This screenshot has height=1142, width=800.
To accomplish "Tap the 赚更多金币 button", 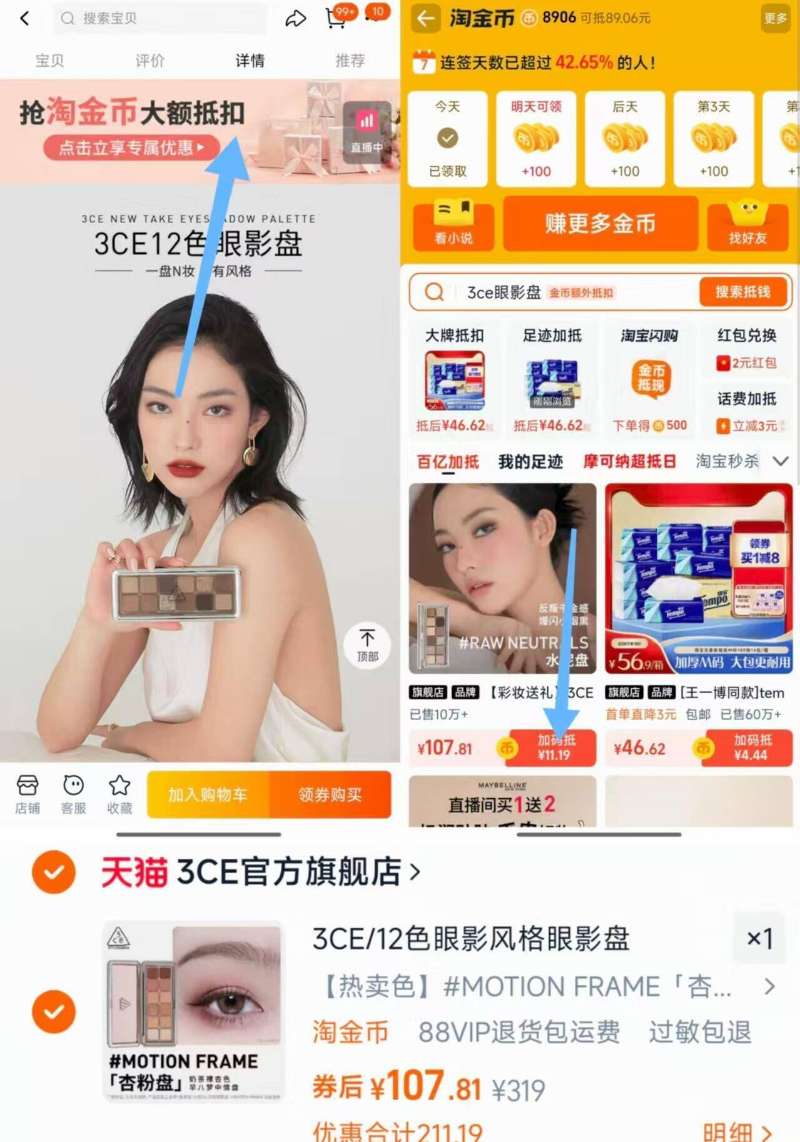I will (x=601, y=226).
